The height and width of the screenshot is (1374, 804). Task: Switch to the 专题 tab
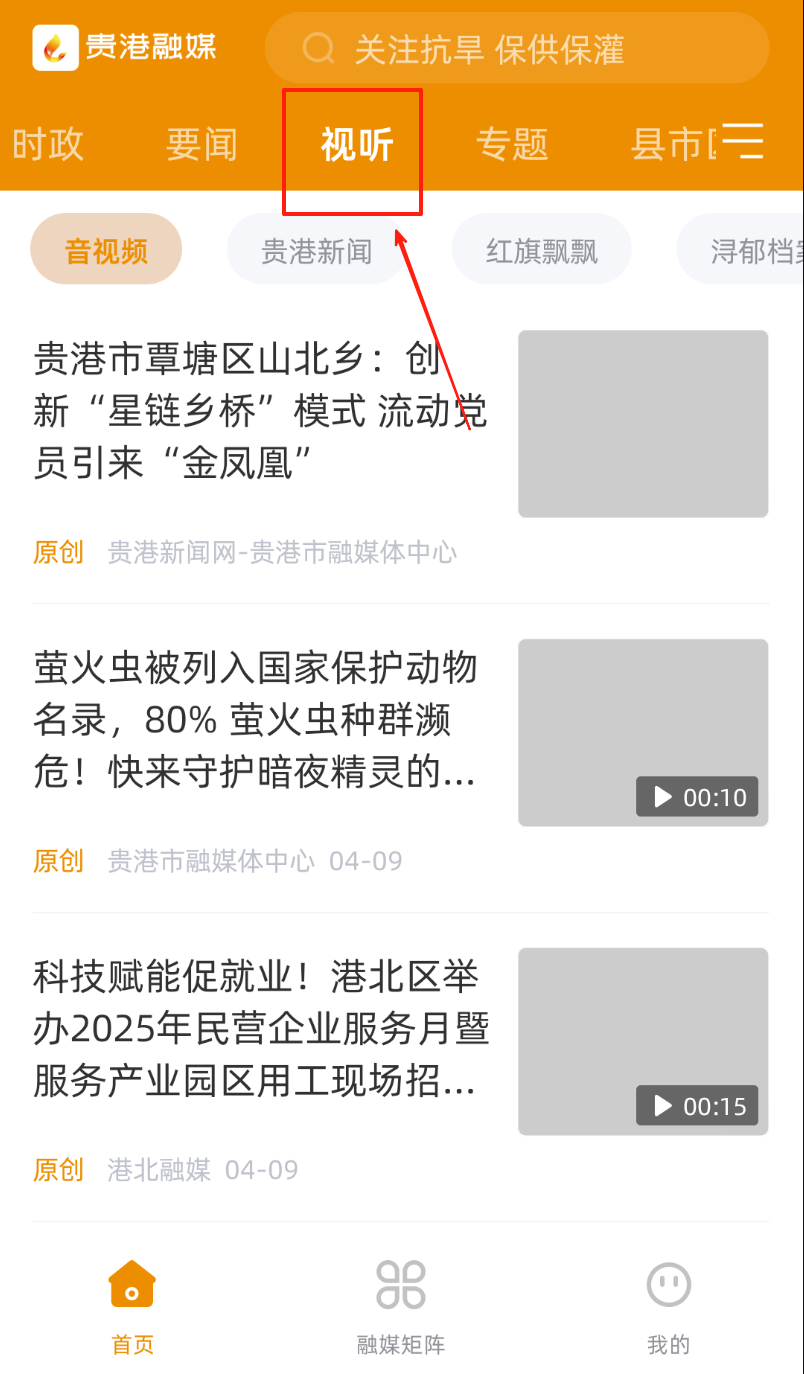click(512, 145)
